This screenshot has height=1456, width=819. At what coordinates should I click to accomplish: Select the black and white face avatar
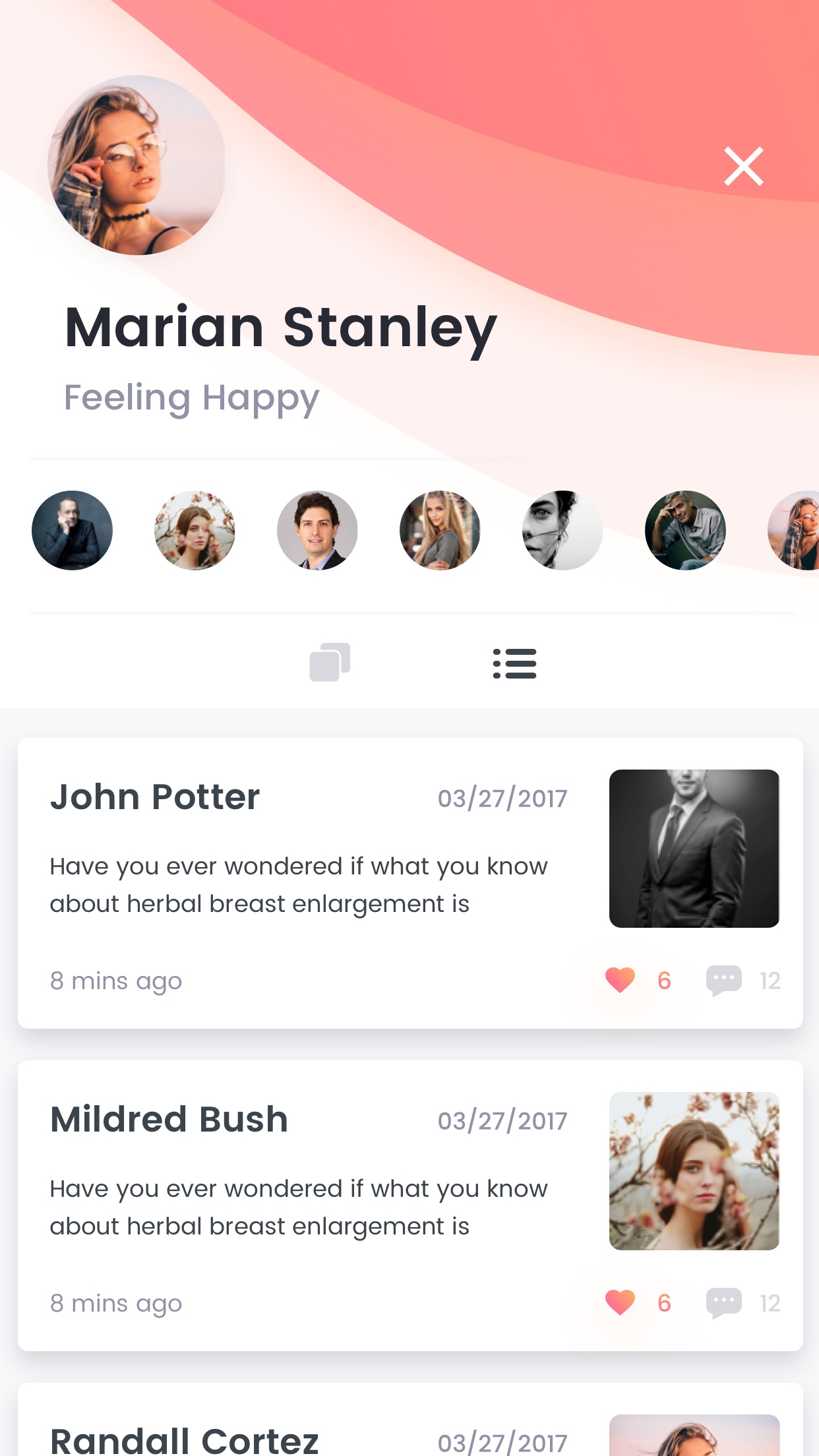(x=562, y=530)
